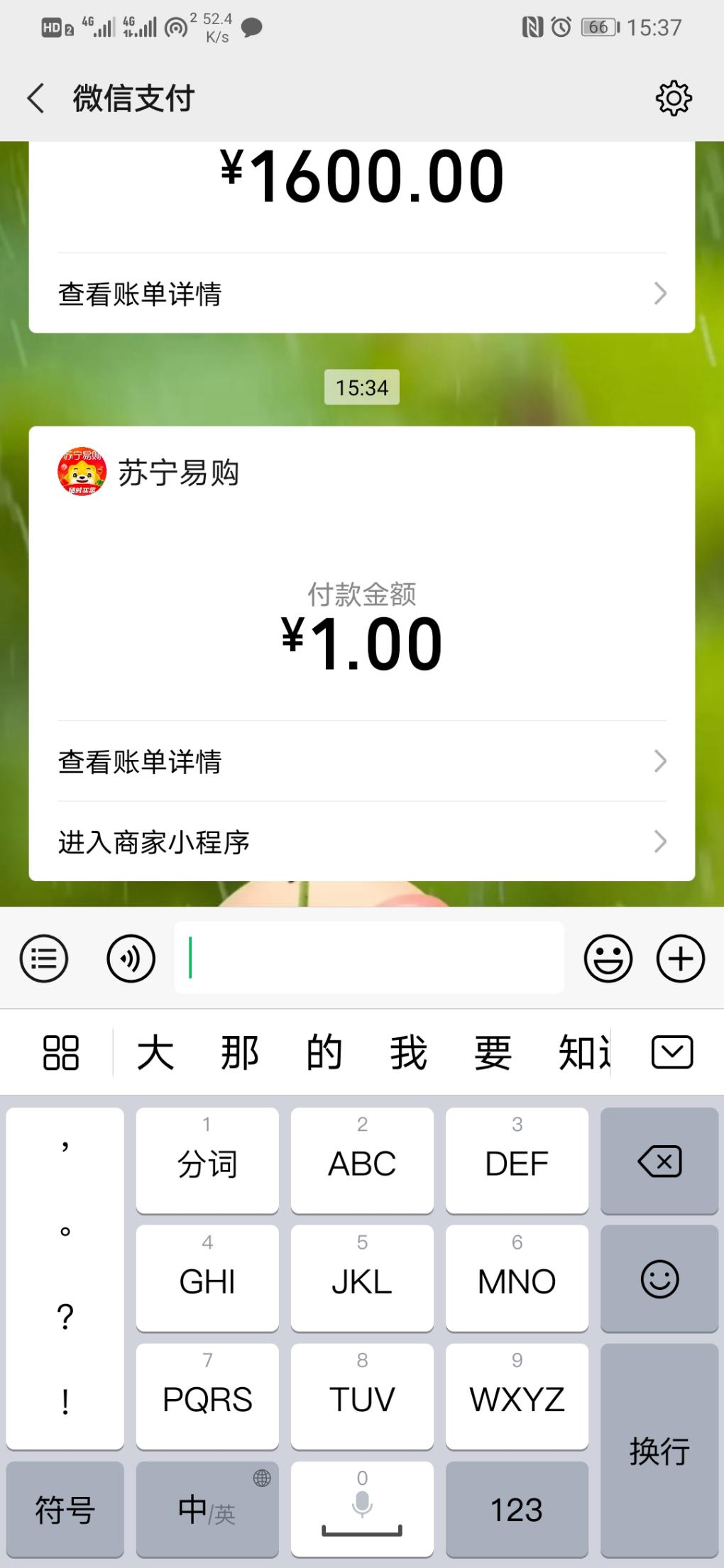Switch keyboard to 123 number mode
Screen dimensions: 724x1568
pyautogui.click(x=517, y=1508)
